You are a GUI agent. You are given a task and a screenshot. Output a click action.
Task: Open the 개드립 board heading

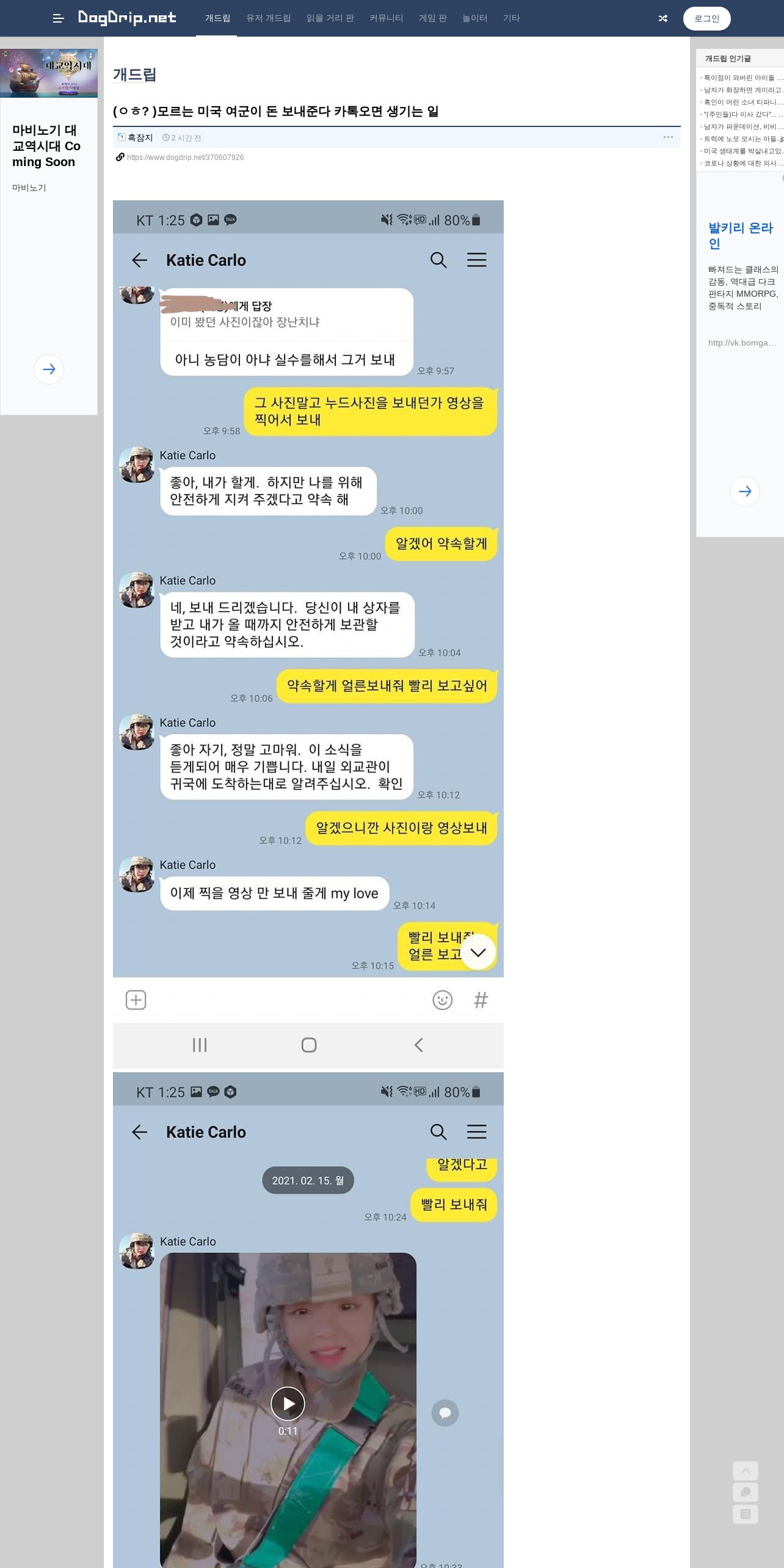click(135, 74)
